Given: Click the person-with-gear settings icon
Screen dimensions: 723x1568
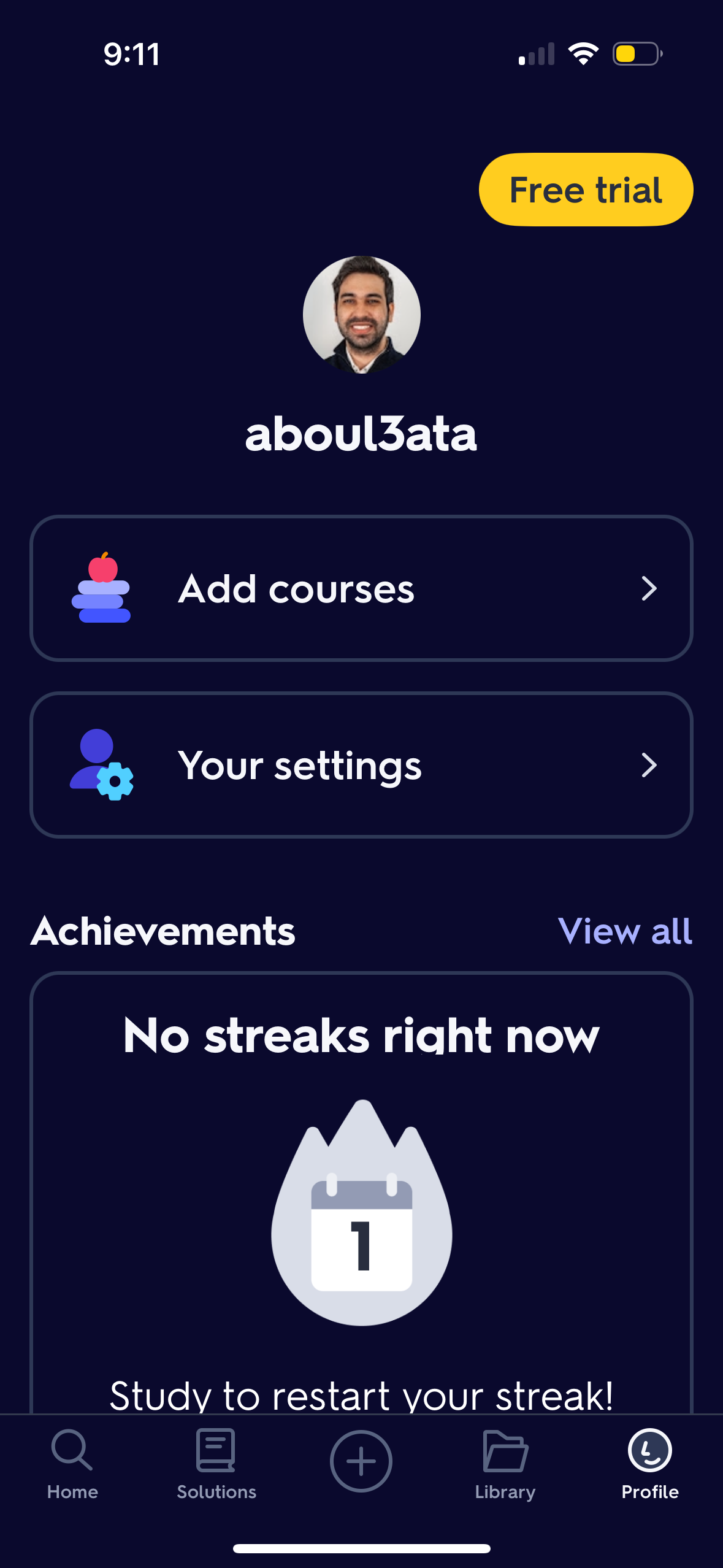Looking at the screenshot, I should (102, 764).
